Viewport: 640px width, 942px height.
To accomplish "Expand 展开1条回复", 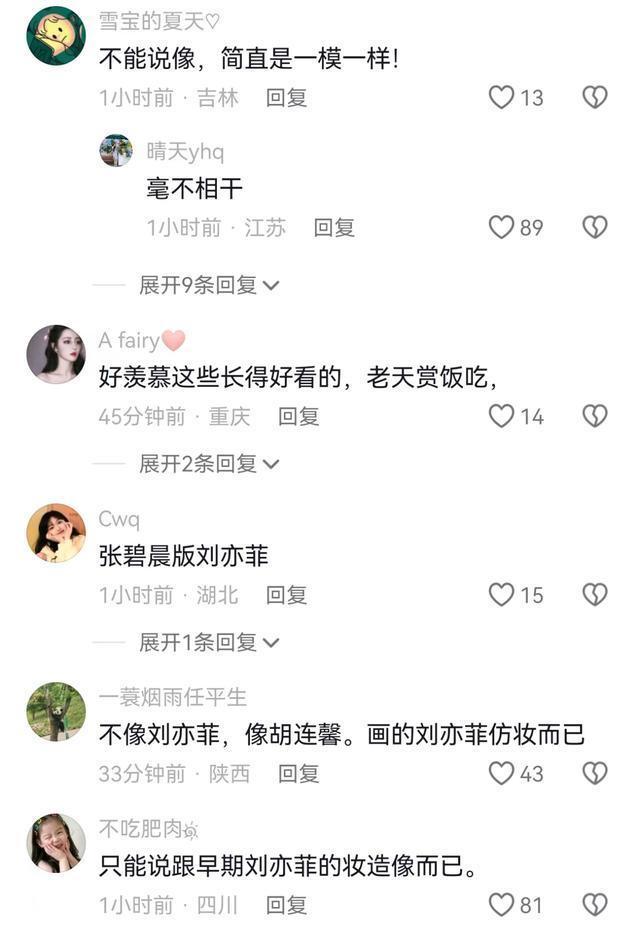I will click(208, 642).
